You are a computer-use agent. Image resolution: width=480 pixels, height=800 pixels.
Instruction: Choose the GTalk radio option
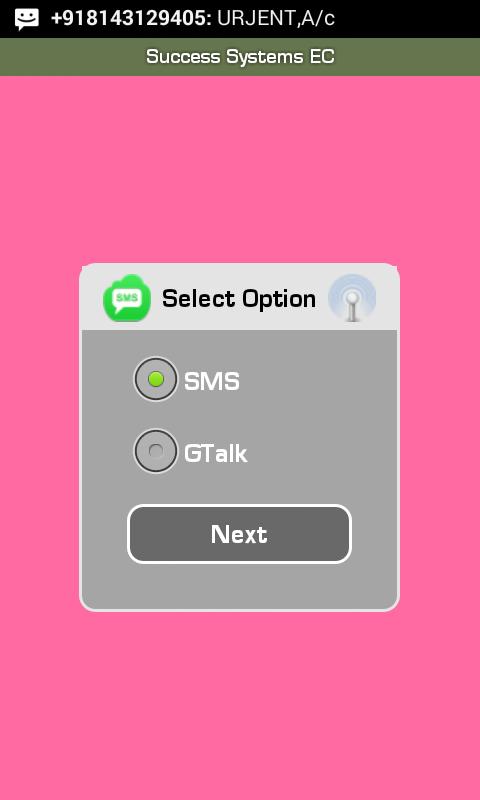pyautogui.click(x=156, y=451)
